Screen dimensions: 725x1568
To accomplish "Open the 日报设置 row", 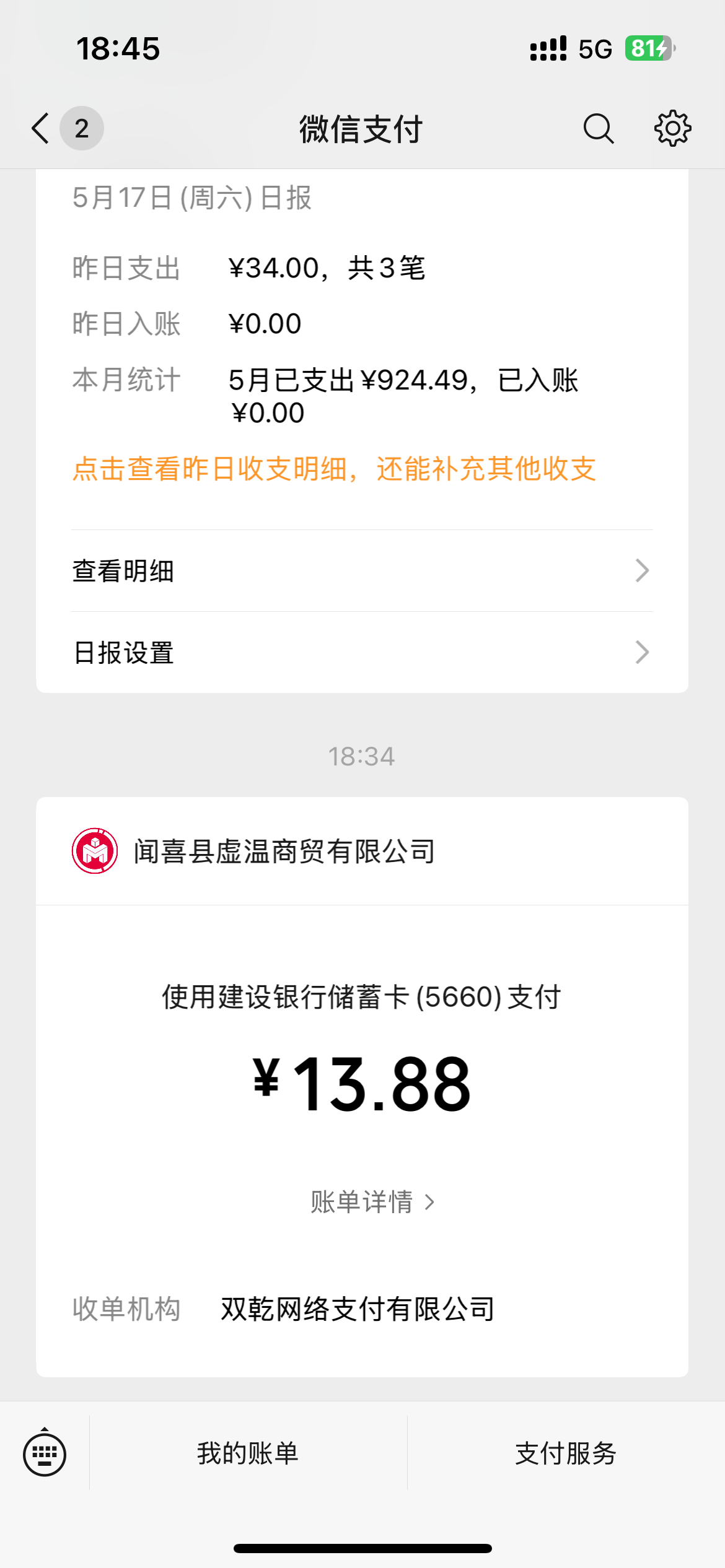I will [x=362, y=652].
